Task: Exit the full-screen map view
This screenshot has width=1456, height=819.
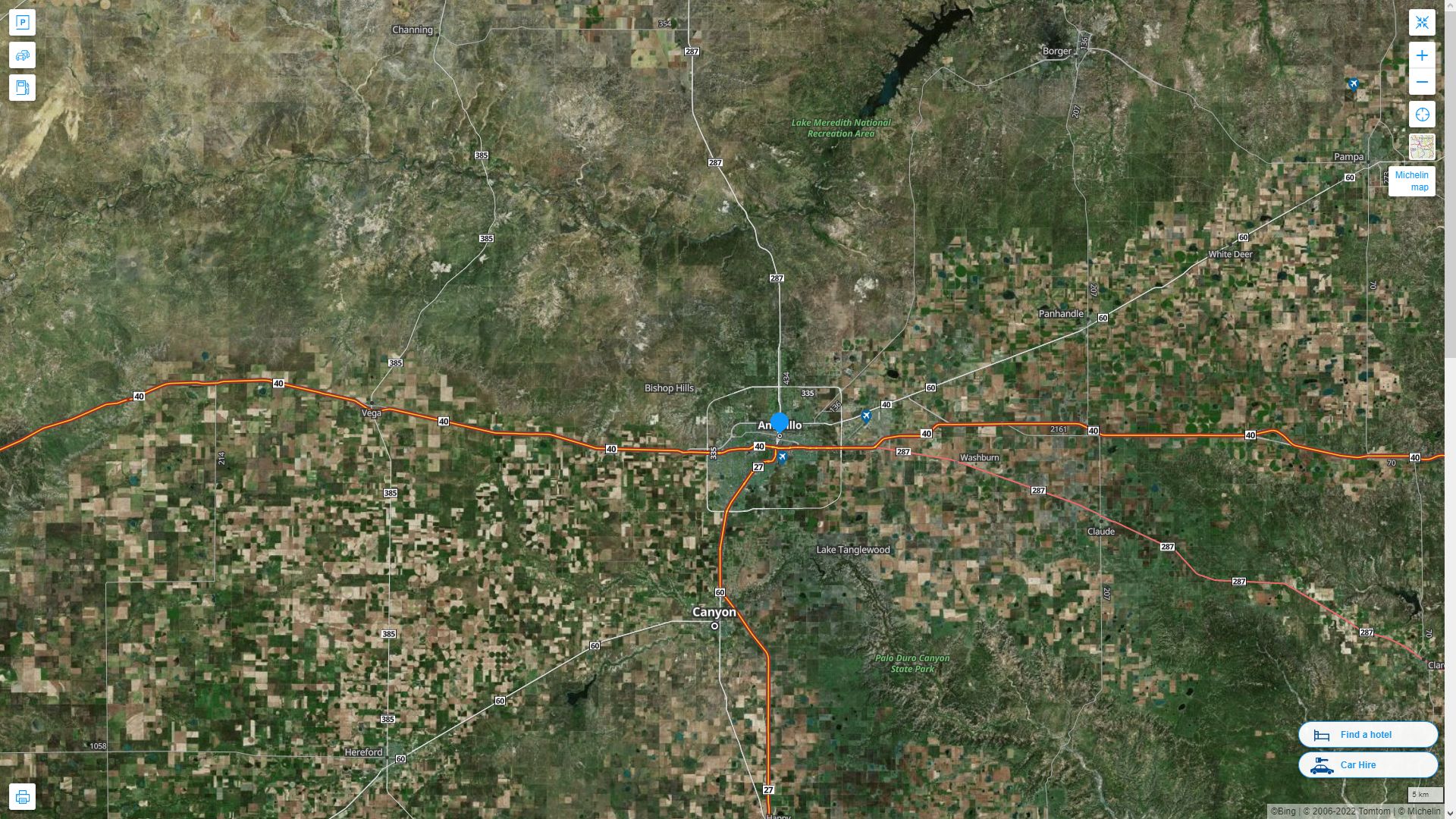Action: pos(1422,23)
